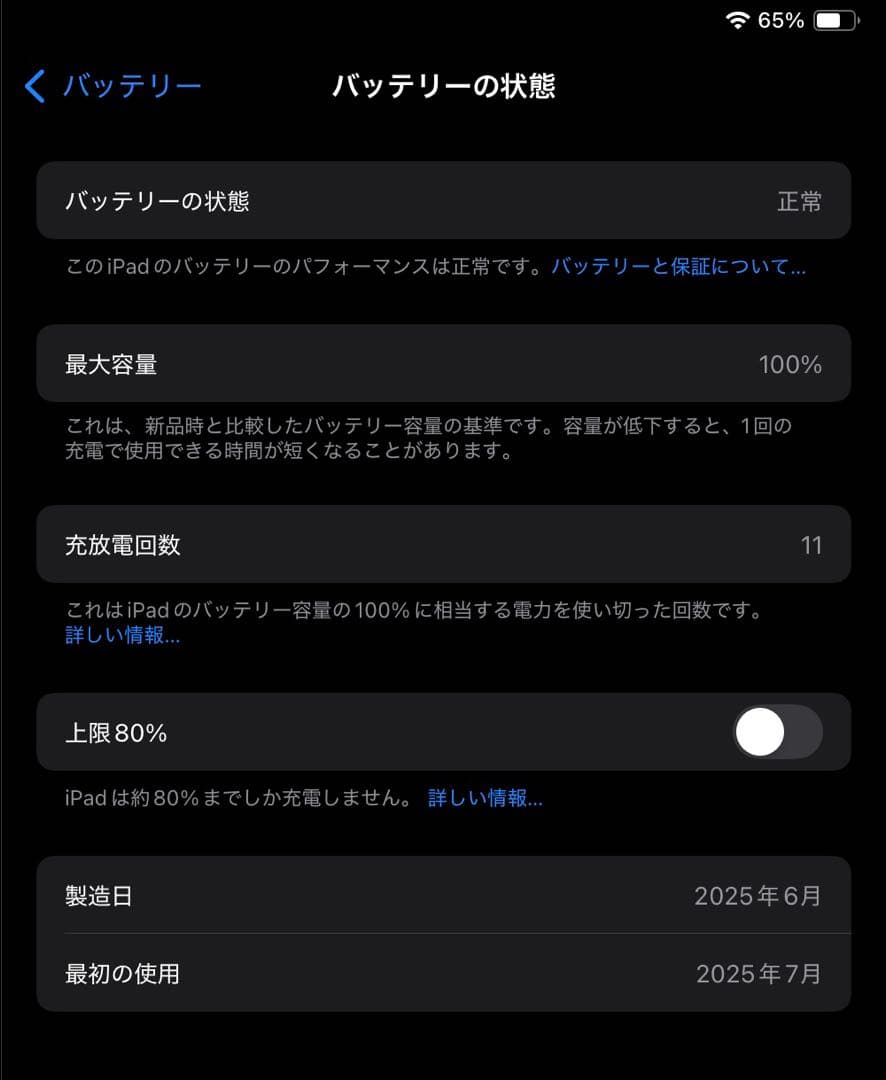
Task: Open the バッテリーと保証について link
Action: [x=676, y=266]
